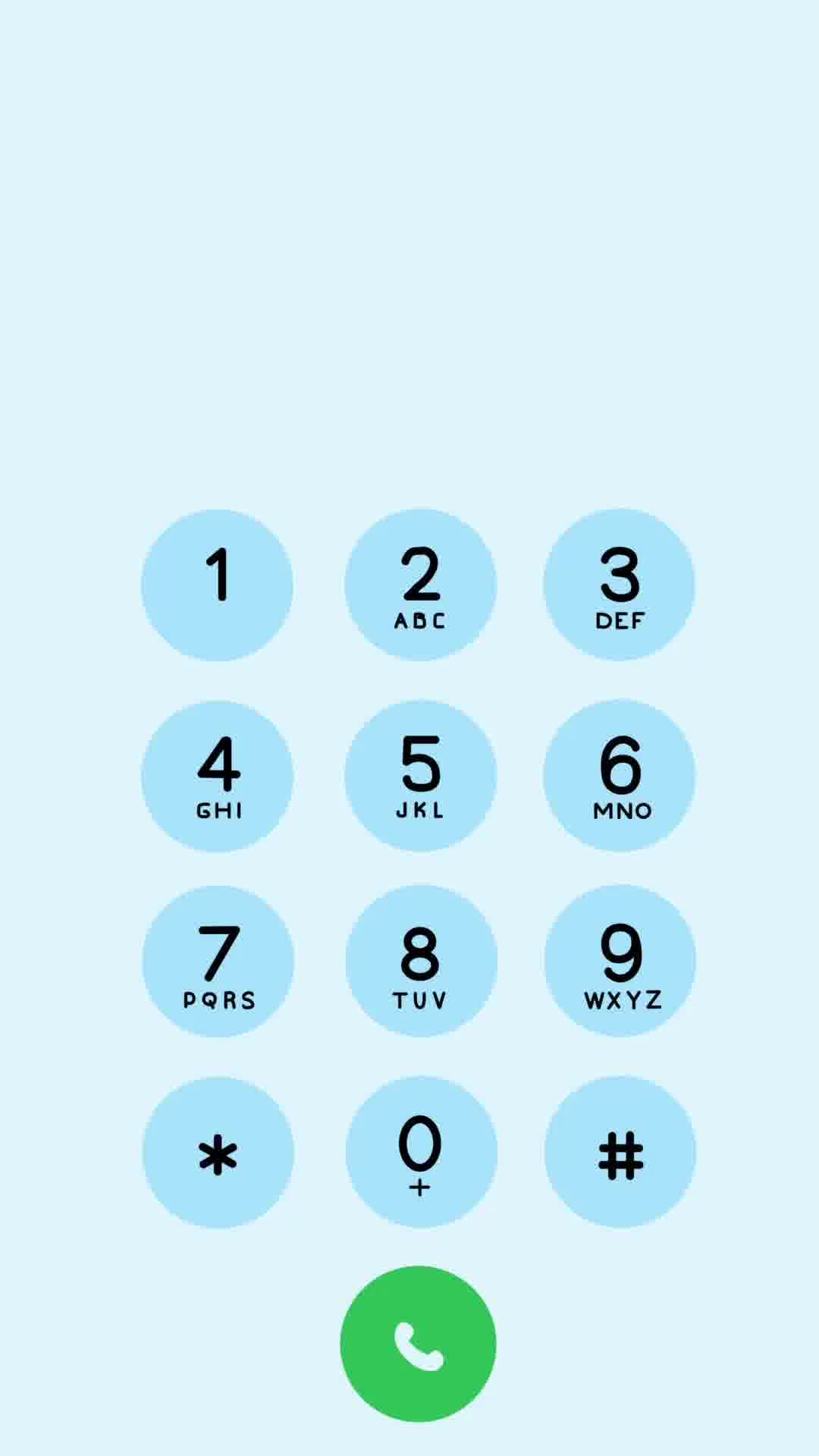Image resolution: width=819 pixels, height=1456 pixels.
Task: Dial the digit 5 JKL
Action: (420, 776)
